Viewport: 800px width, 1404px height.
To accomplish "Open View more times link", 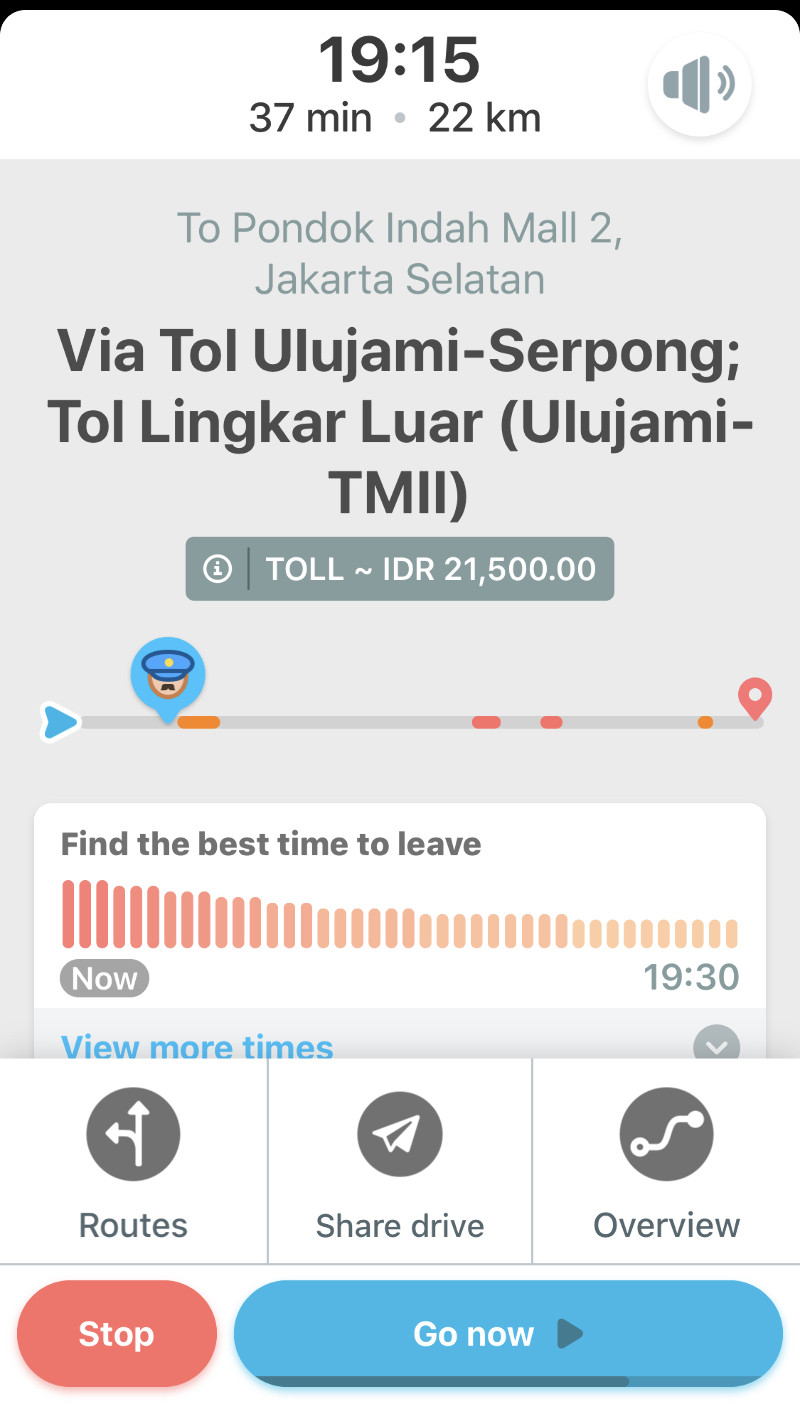I will 197,1046.
